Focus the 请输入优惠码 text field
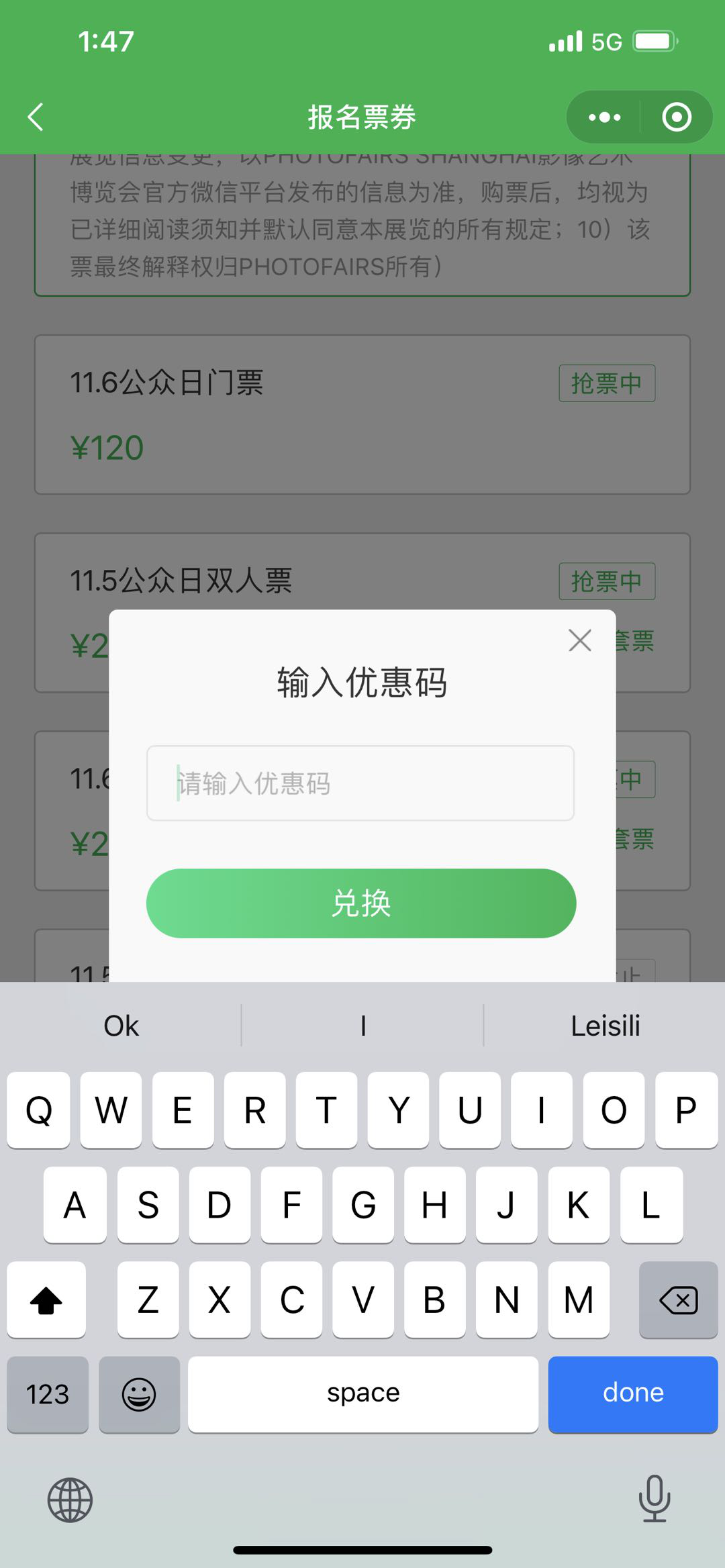The height and width of the screenshot is (1568, 725). [360, 783]
